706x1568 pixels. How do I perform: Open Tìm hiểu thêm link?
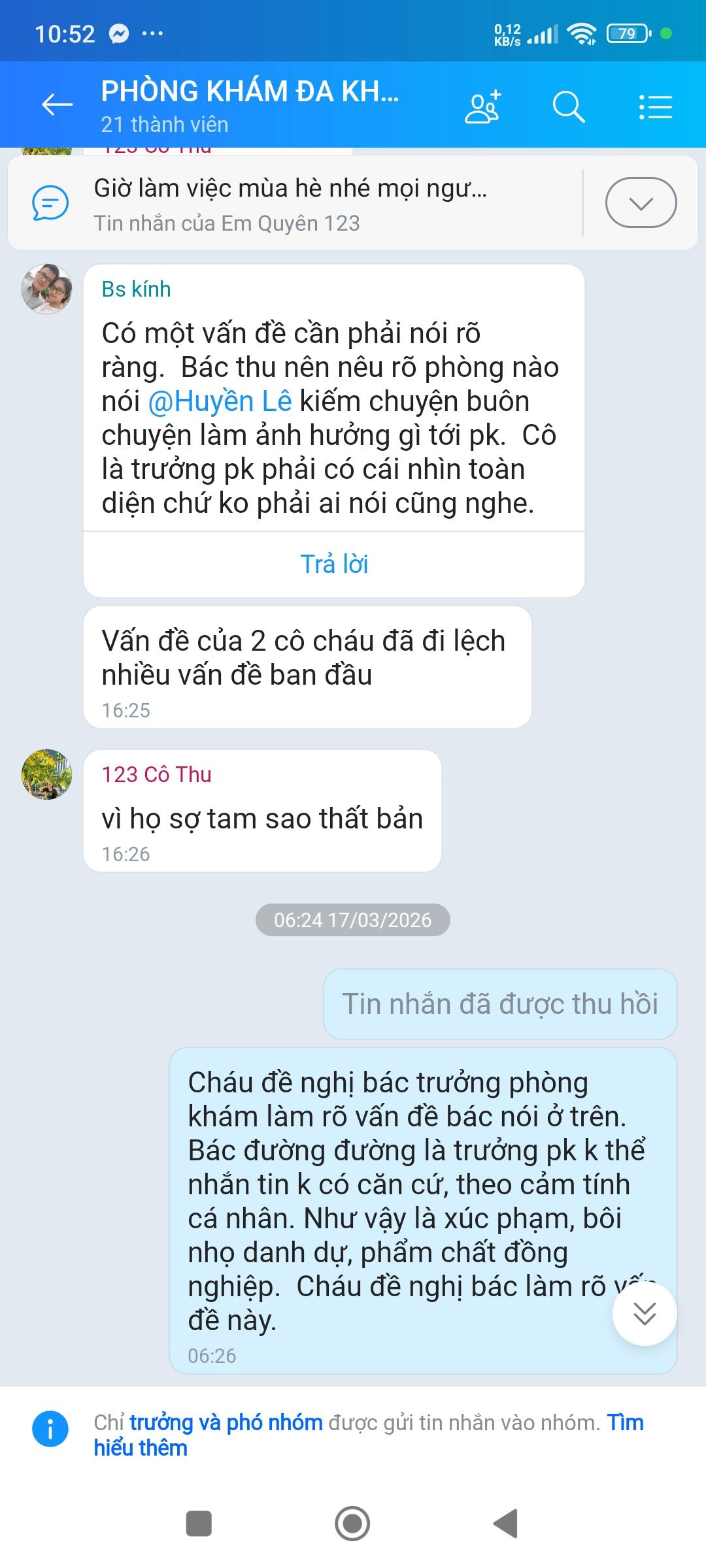point(624,1423)
